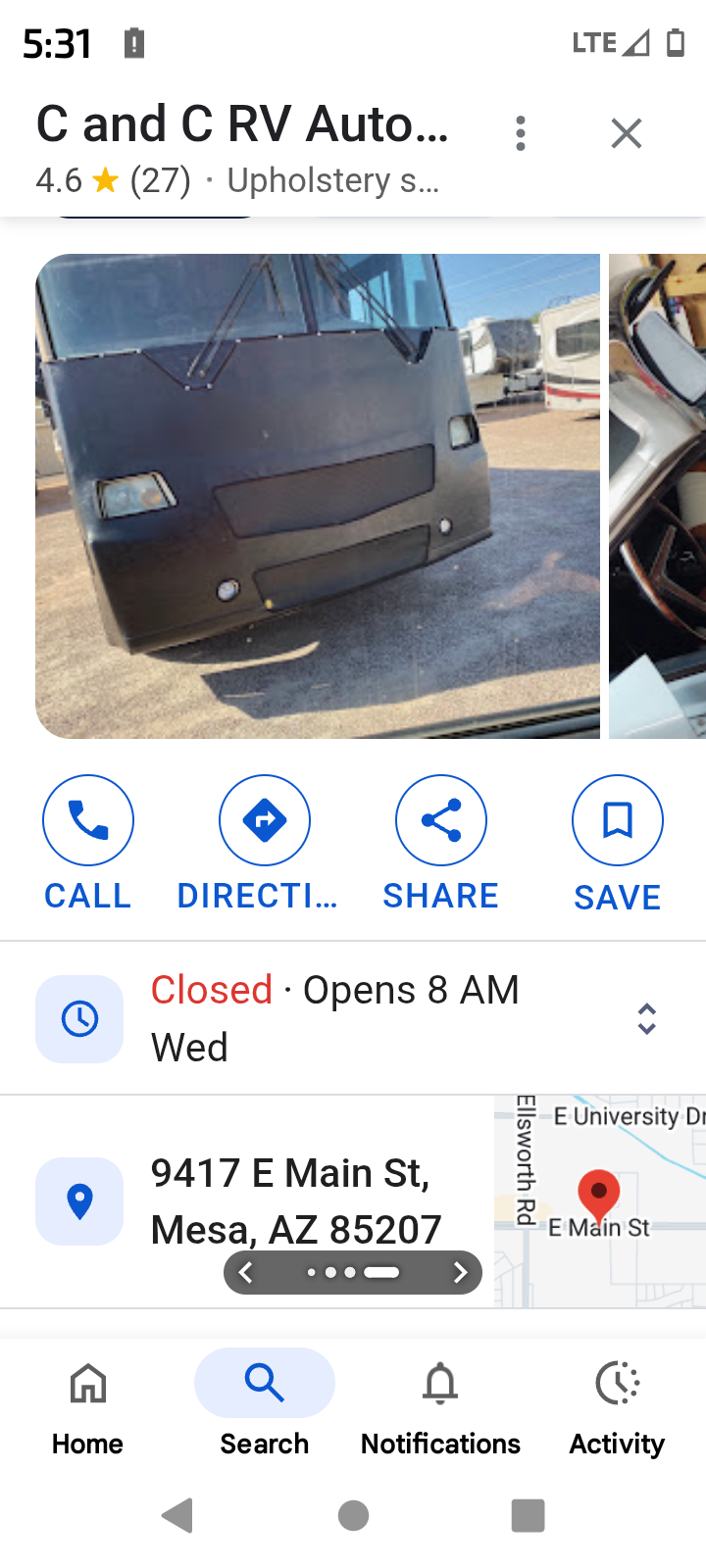Open the three-dot overflow menu
Viewport: 706px width, 1568px height.
[521, 133]
